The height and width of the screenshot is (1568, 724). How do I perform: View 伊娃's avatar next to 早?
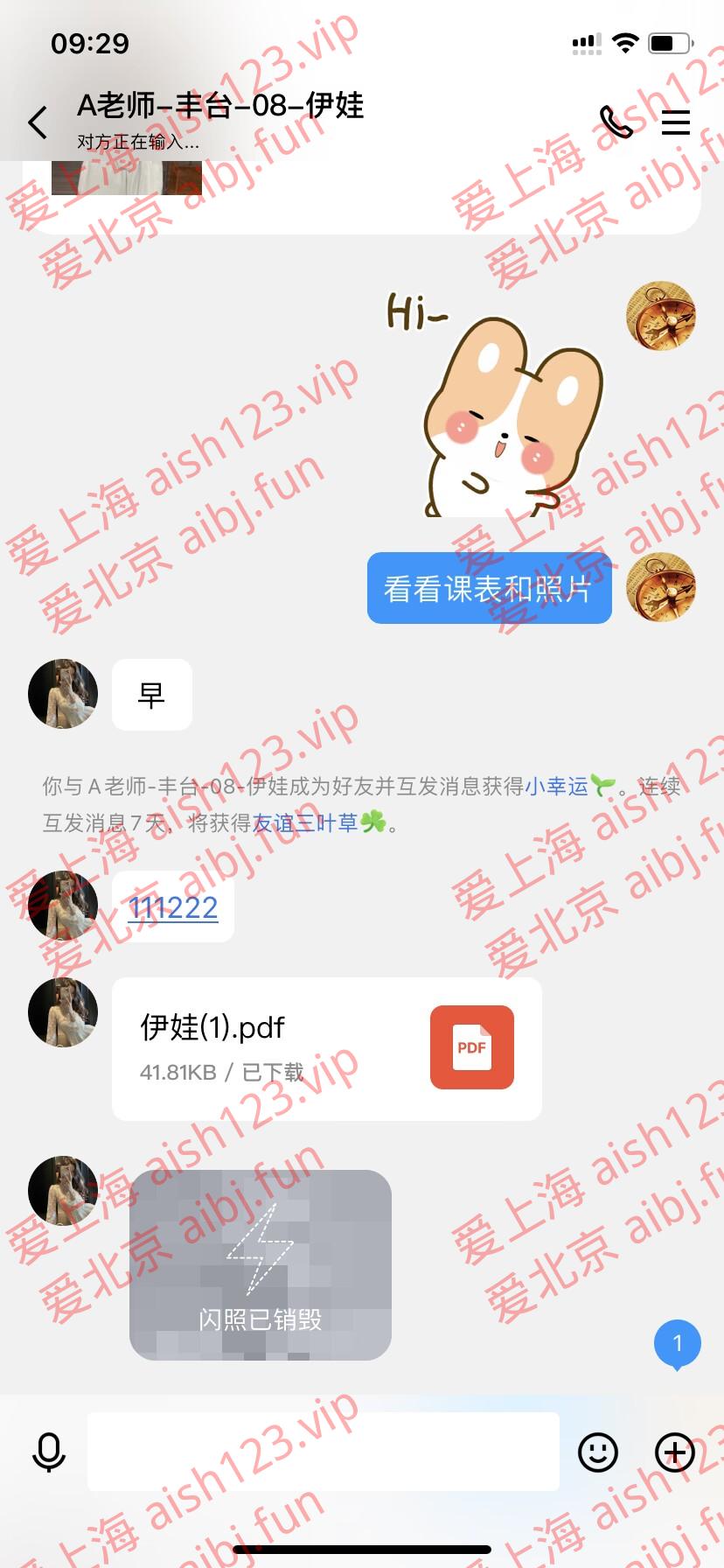tap(63, 694)
